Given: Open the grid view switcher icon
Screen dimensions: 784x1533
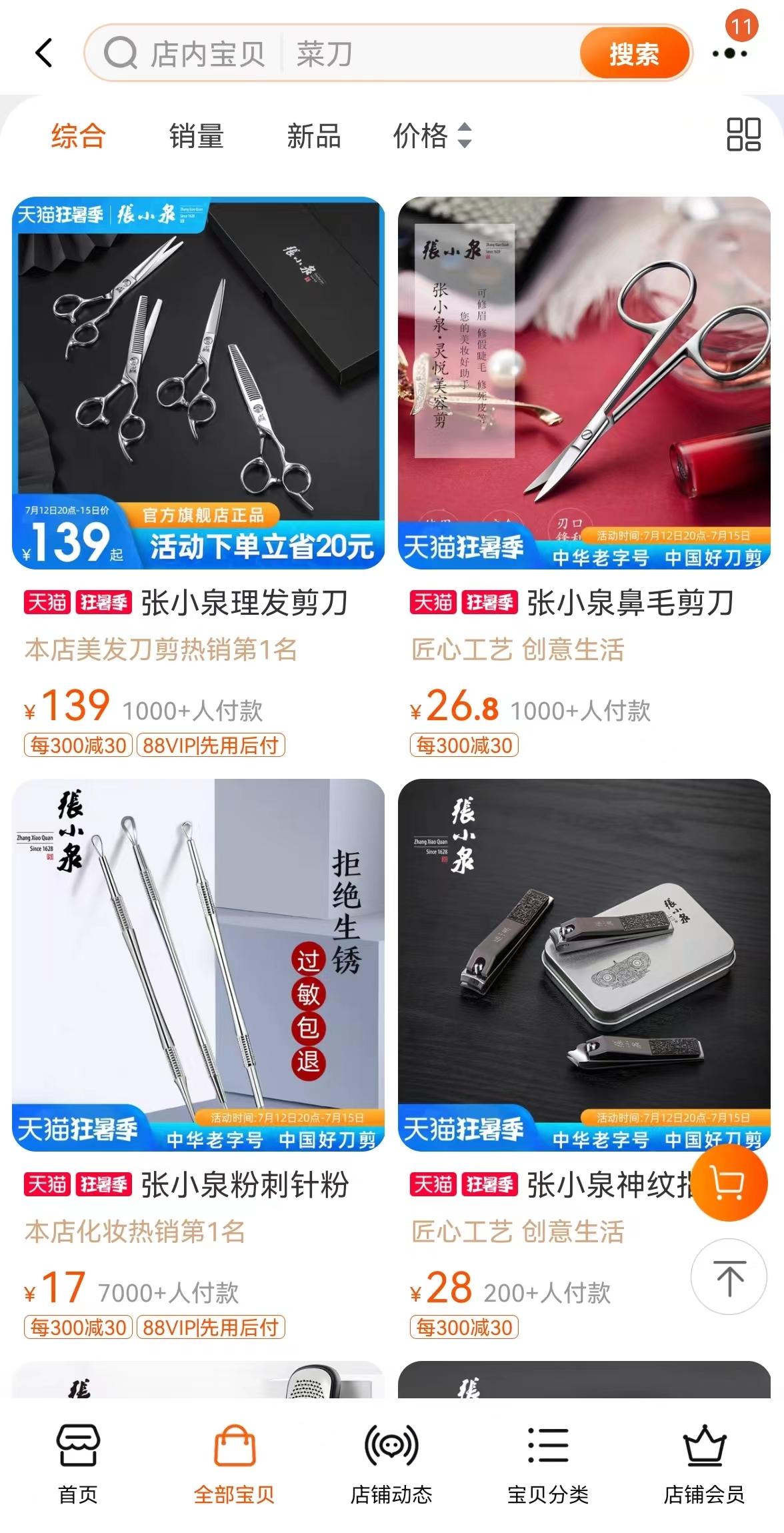Looking at the screenshot, I should (x=744, y=137).
